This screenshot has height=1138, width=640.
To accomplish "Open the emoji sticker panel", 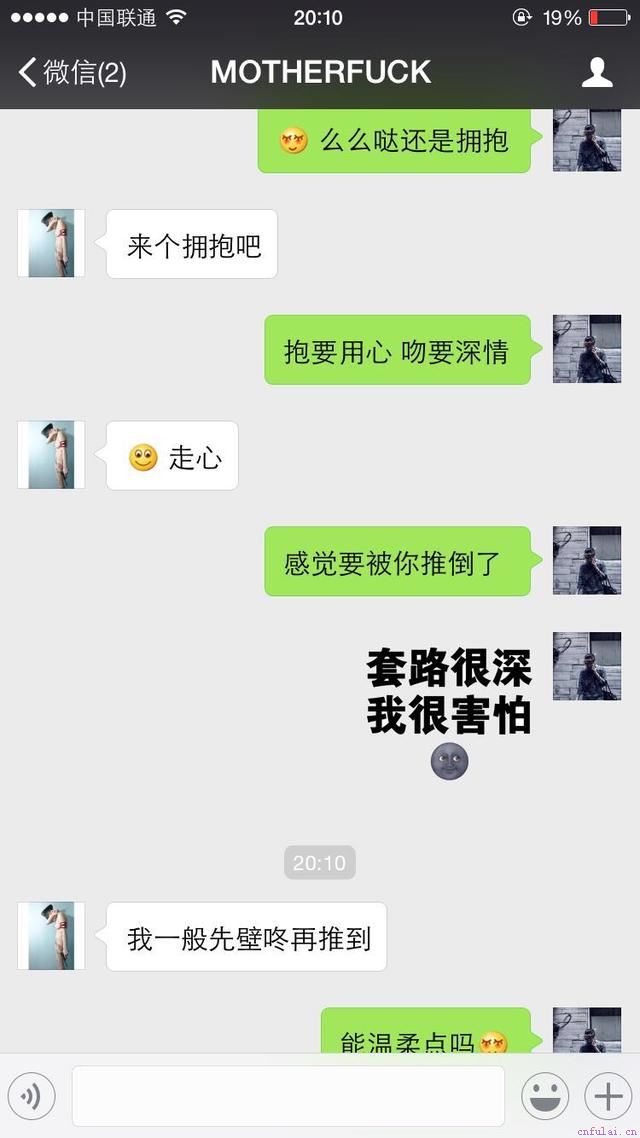I will click(545, 1096).
